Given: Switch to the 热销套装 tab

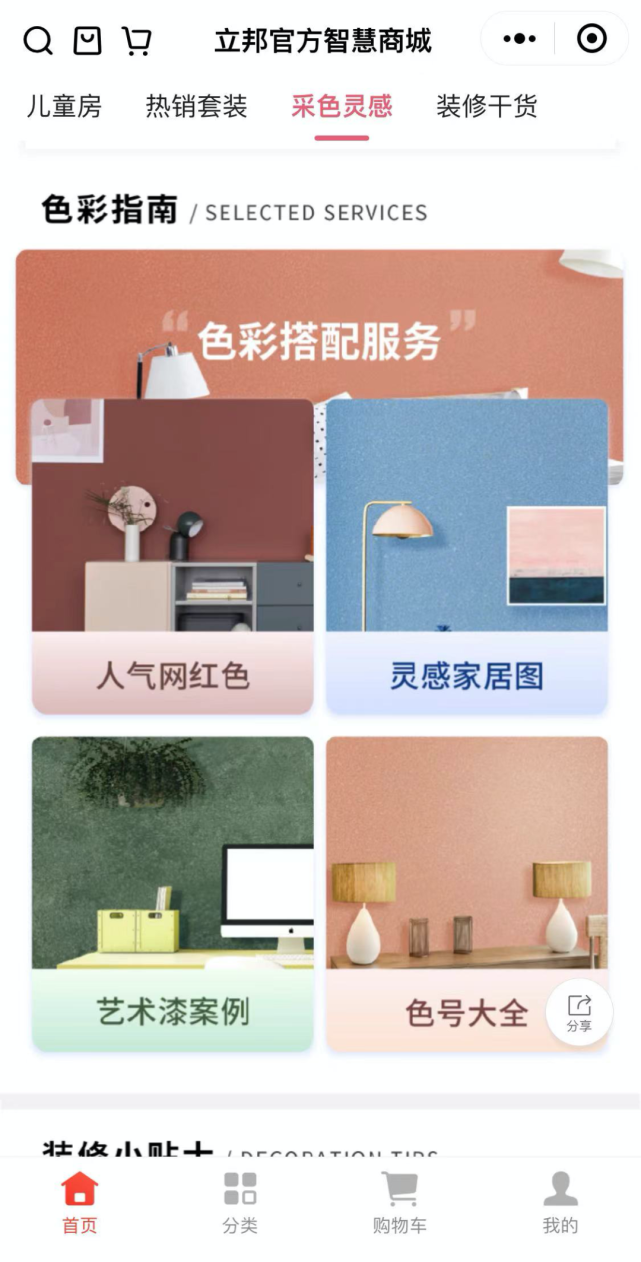Looking at the screenshot, I should pyautogui.click(x=196, y=107).
